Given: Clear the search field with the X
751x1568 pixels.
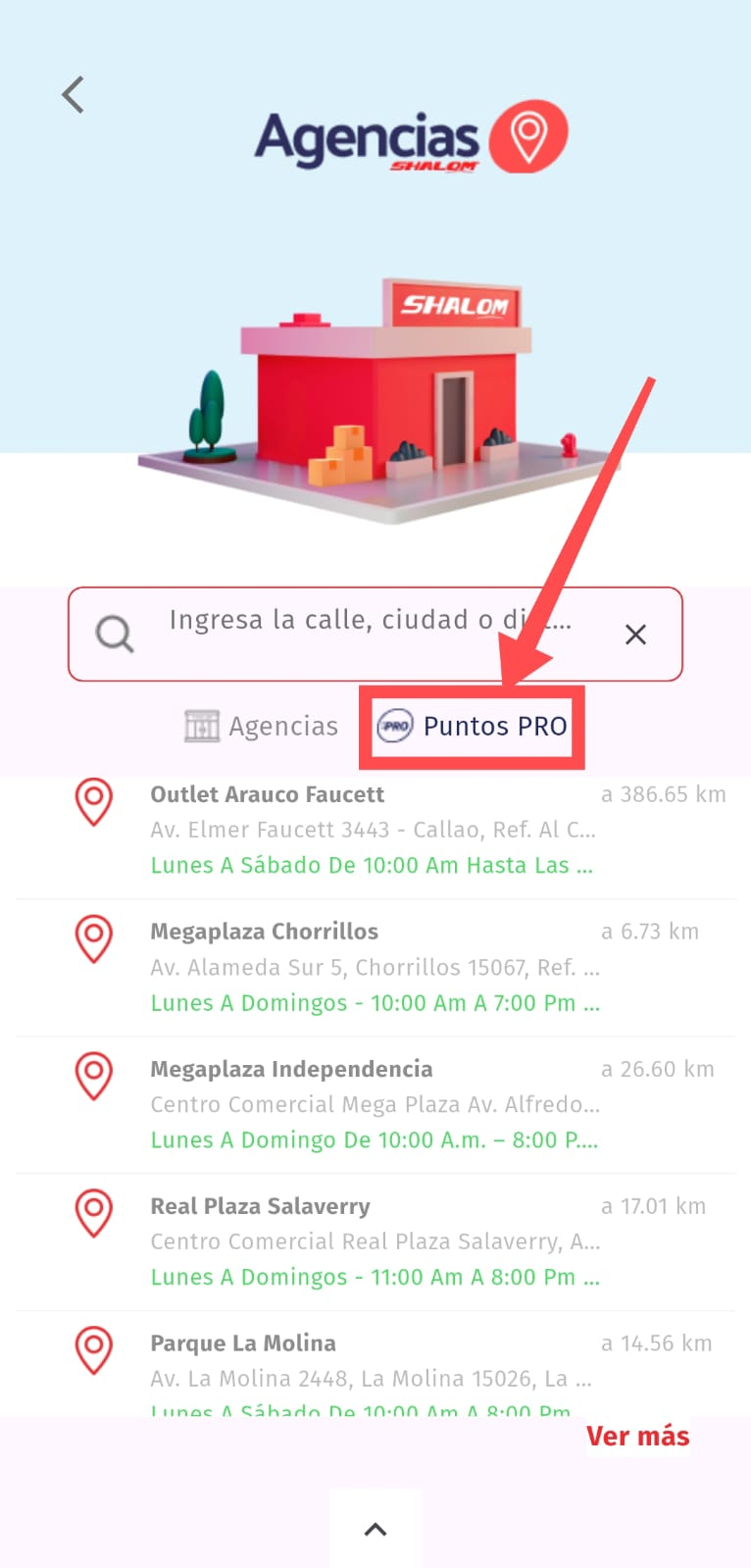Looking at the screenshot, I should pos(635,634).
